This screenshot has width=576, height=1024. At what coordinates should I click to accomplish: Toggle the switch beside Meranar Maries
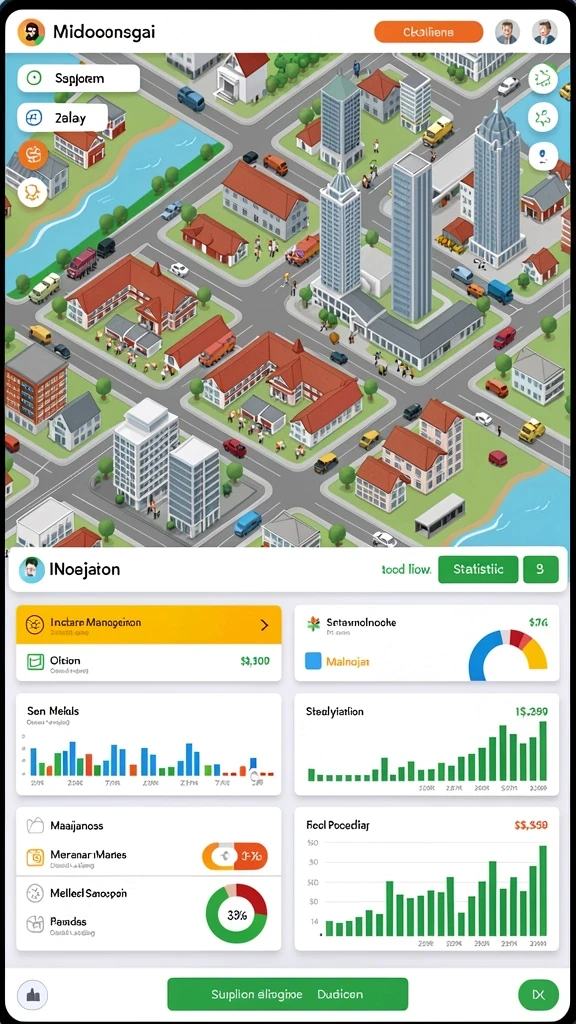[235, 856]
